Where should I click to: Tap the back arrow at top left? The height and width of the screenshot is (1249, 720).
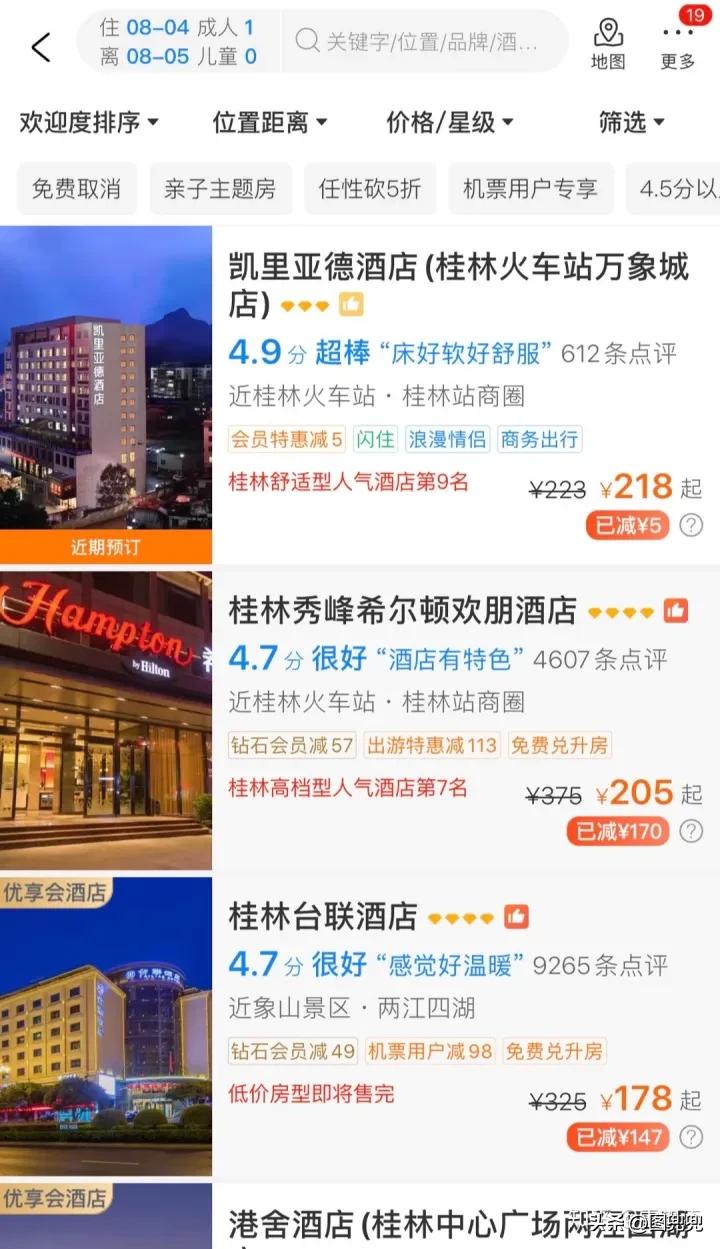pos(39,44)
